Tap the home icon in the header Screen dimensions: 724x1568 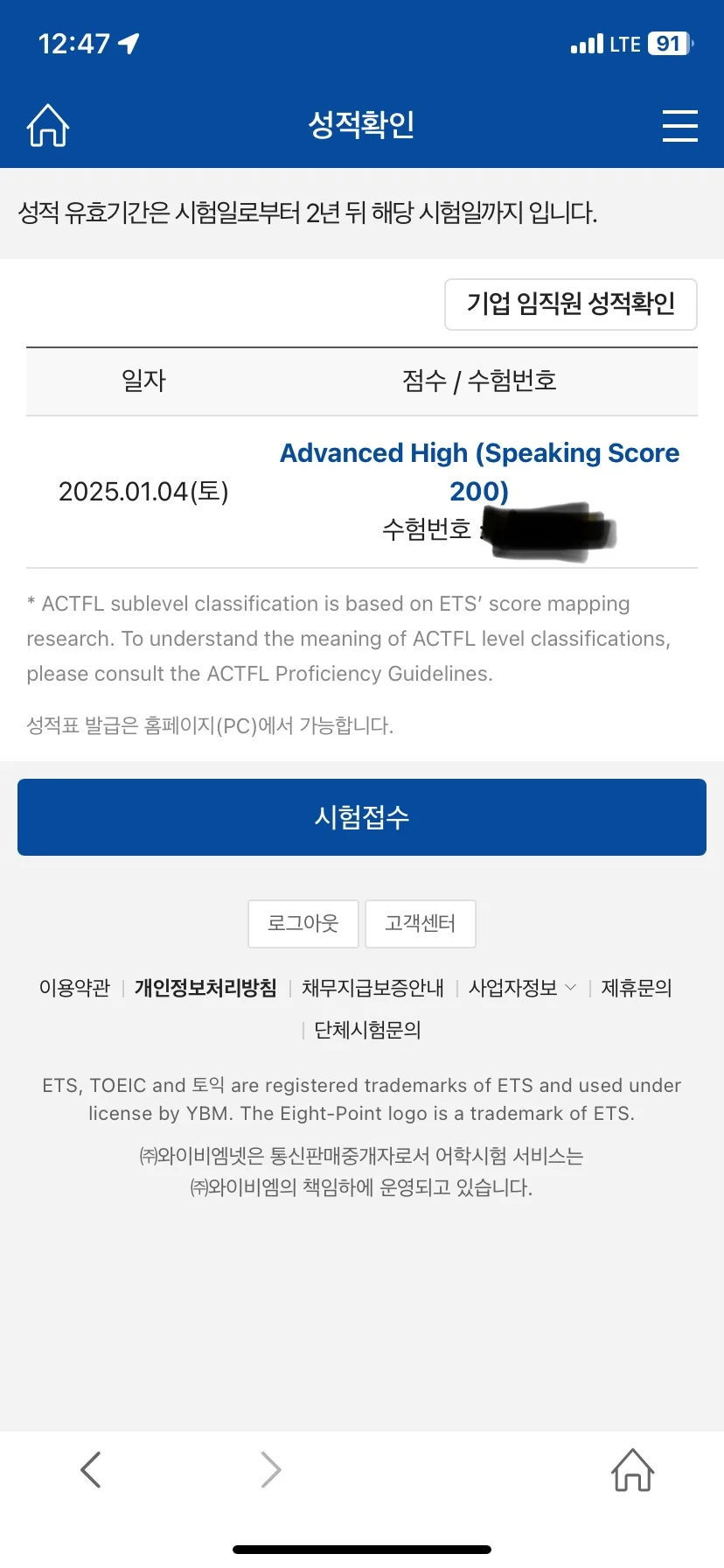click(x=48, y=125)
